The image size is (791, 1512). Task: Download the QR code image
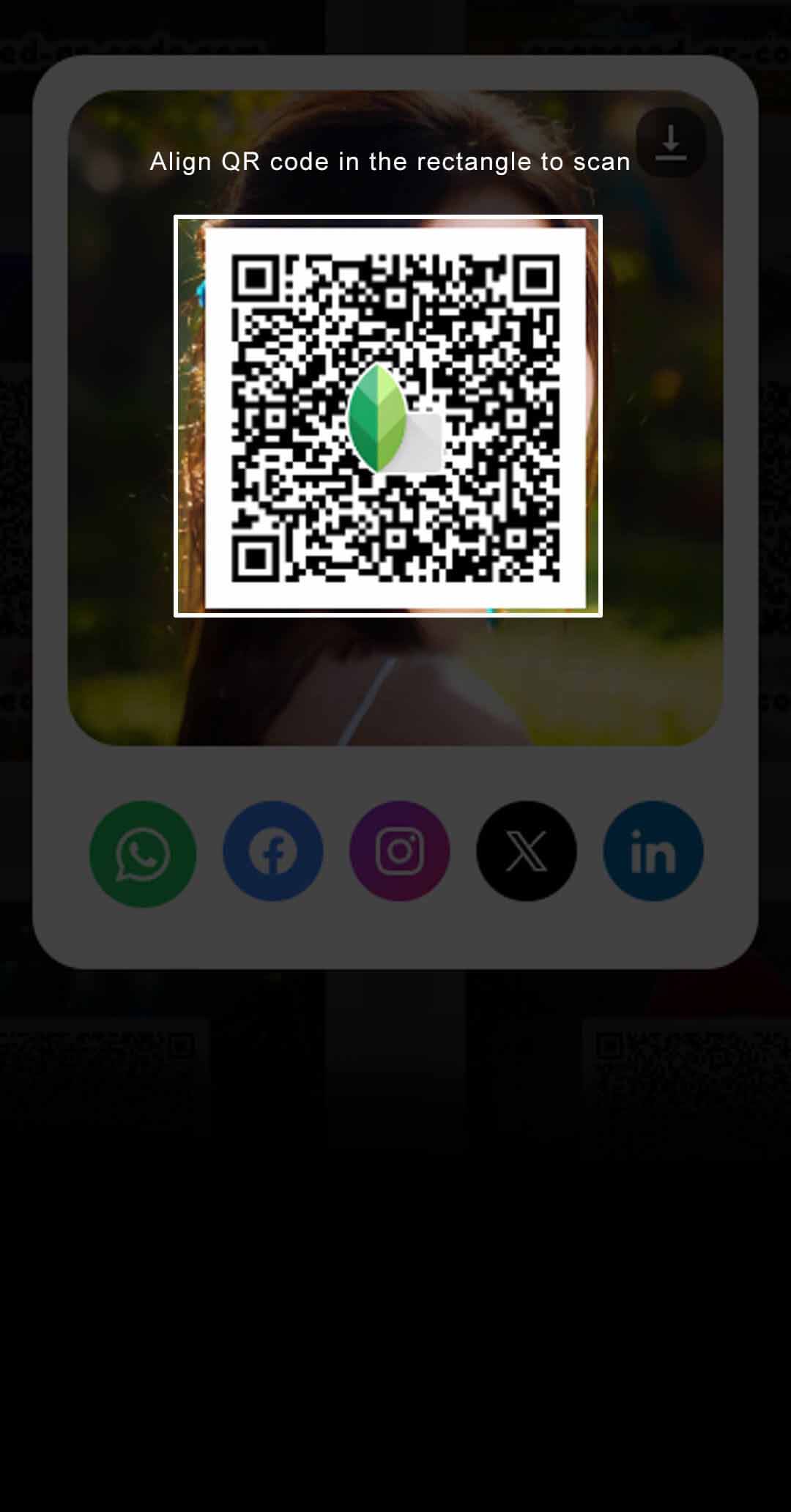(x=670, y=143)
